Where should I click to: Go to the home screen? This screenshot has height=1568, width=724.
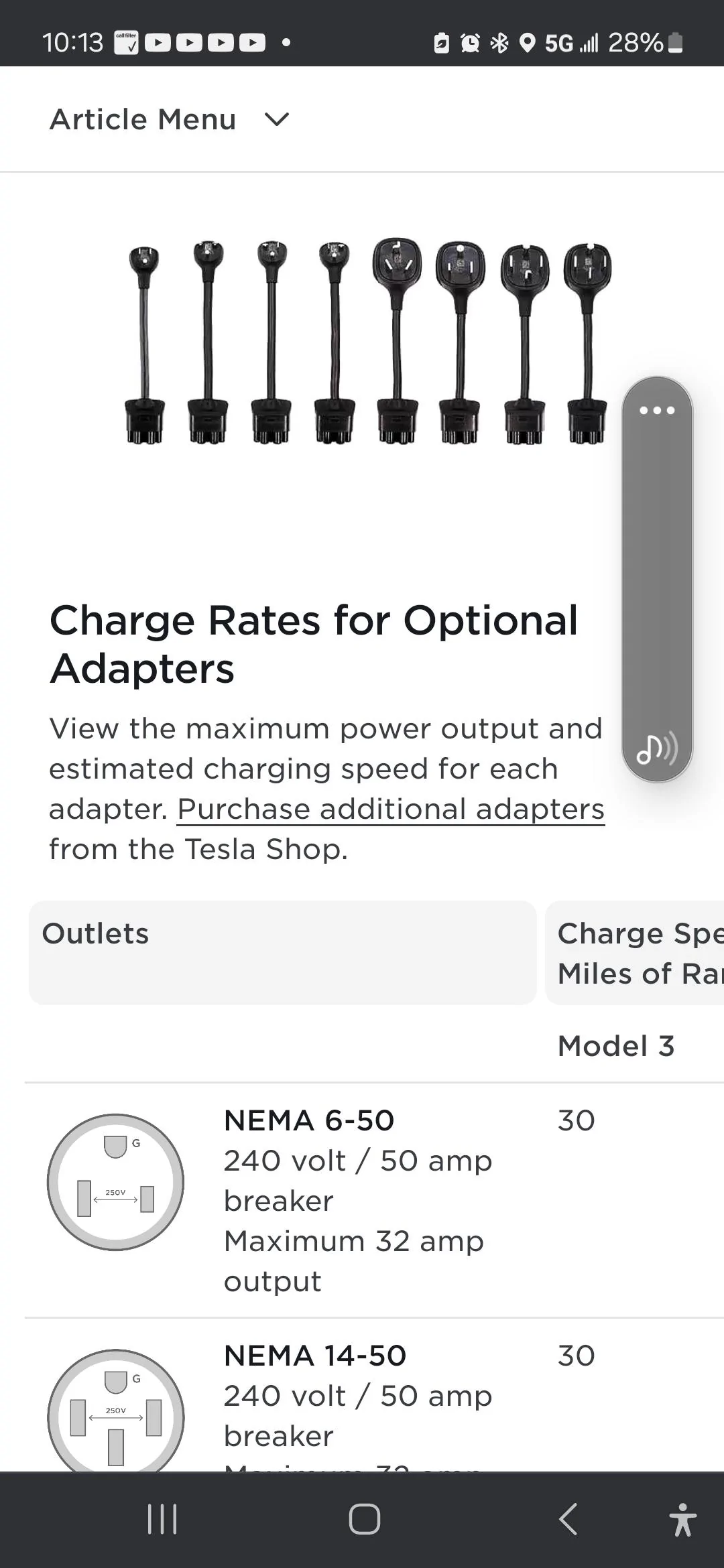click(364, 1519)
